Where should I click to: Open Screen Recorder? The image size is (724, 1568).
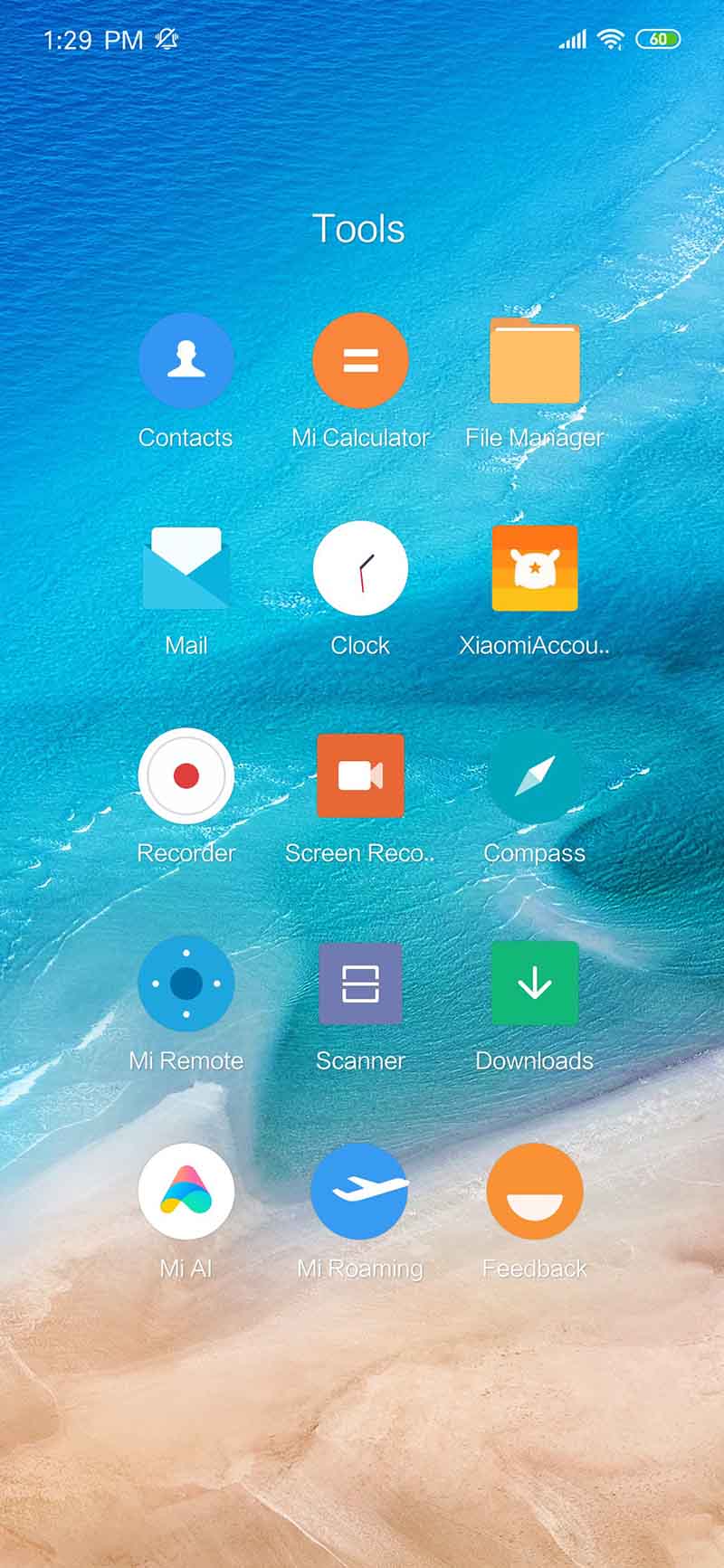pos(360,775)
